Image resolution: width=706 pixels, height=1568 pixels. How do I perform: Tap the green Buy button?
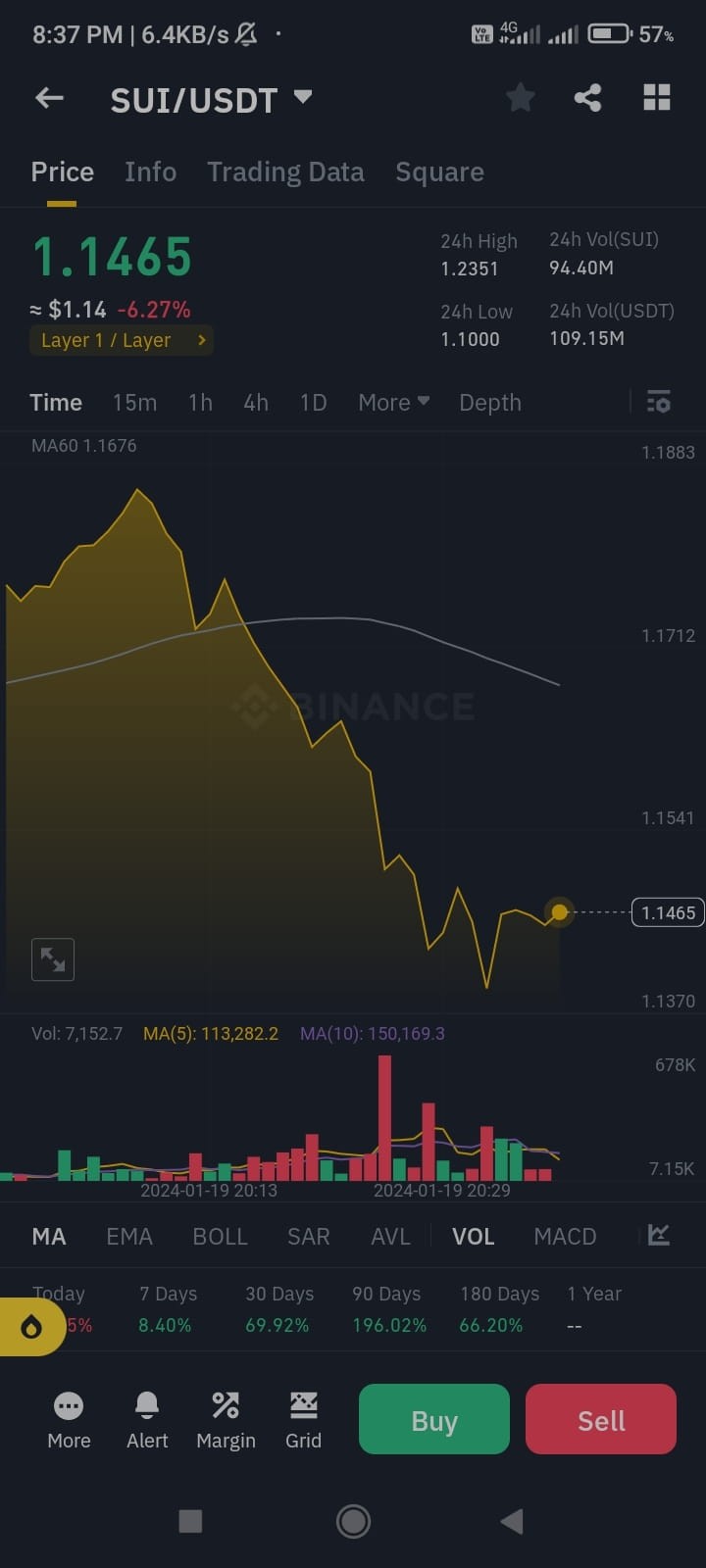pyautogui.click(x=434, y=1420)
